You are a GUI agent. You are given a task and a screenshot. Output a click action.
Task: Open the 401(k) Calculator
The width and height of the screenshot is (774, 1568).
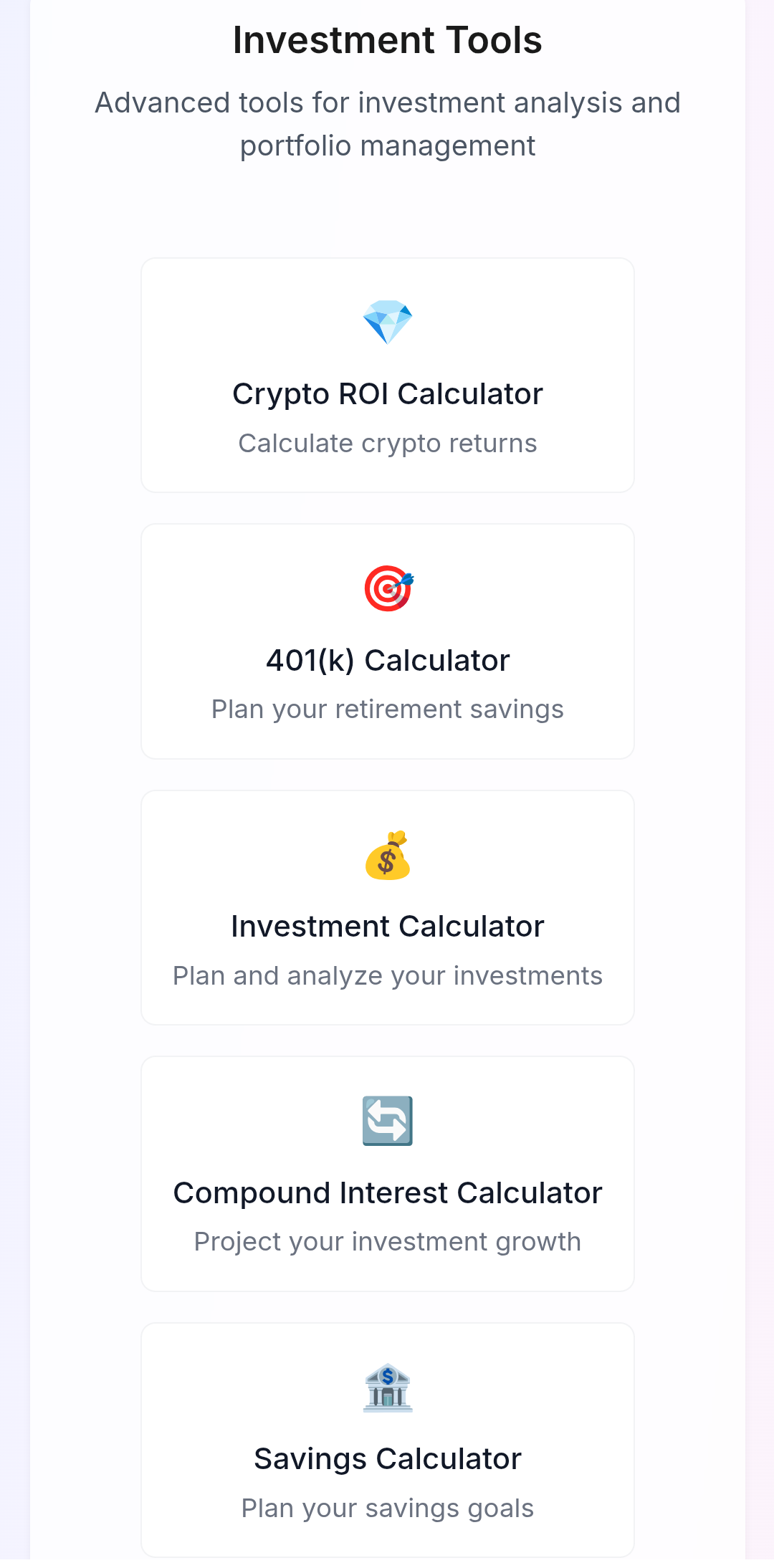(x=387, y=659)
